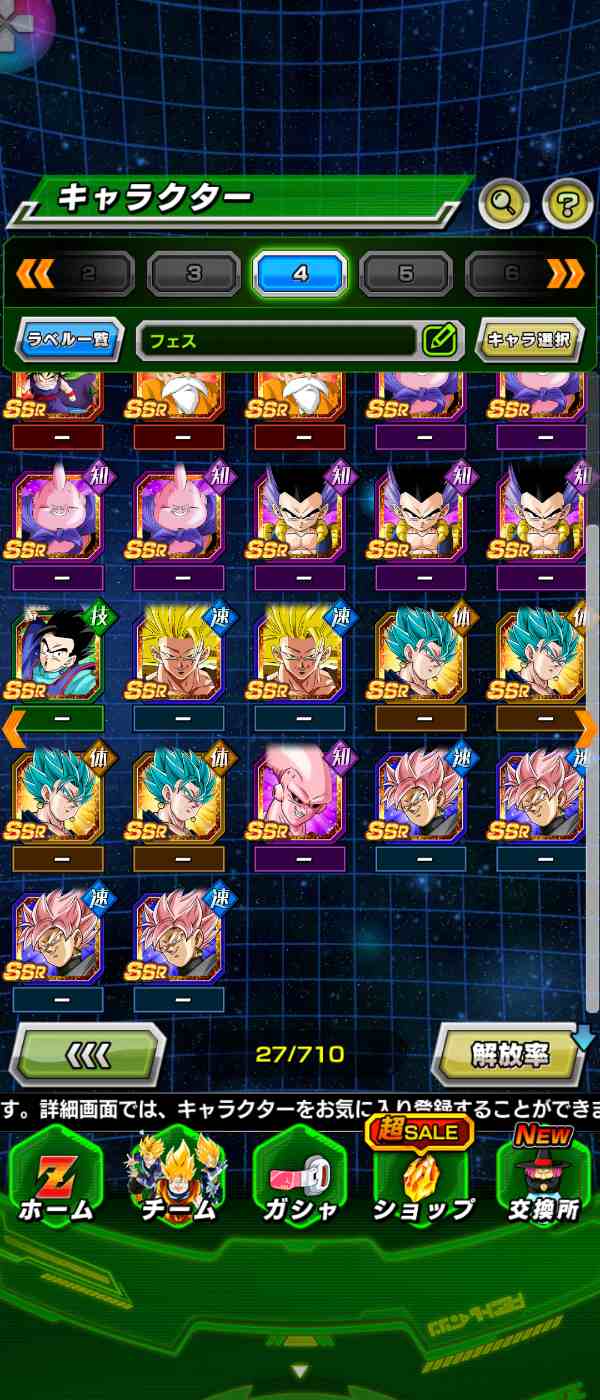The height and width of the screenshot is (1400, 600).
Task: Open the ショップ shop
Action: [x=422, y=1178]
